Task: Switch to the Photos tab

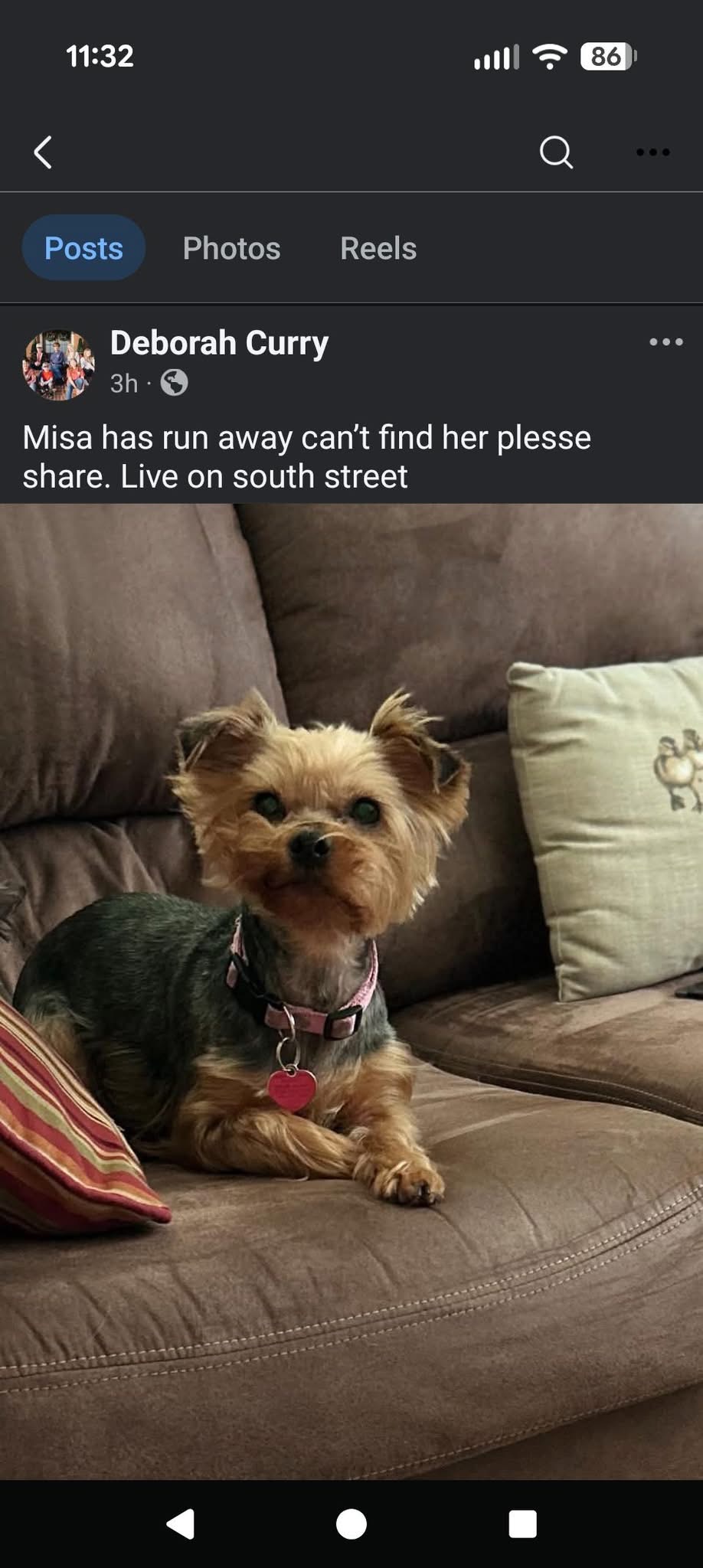Action: point(231,248)
